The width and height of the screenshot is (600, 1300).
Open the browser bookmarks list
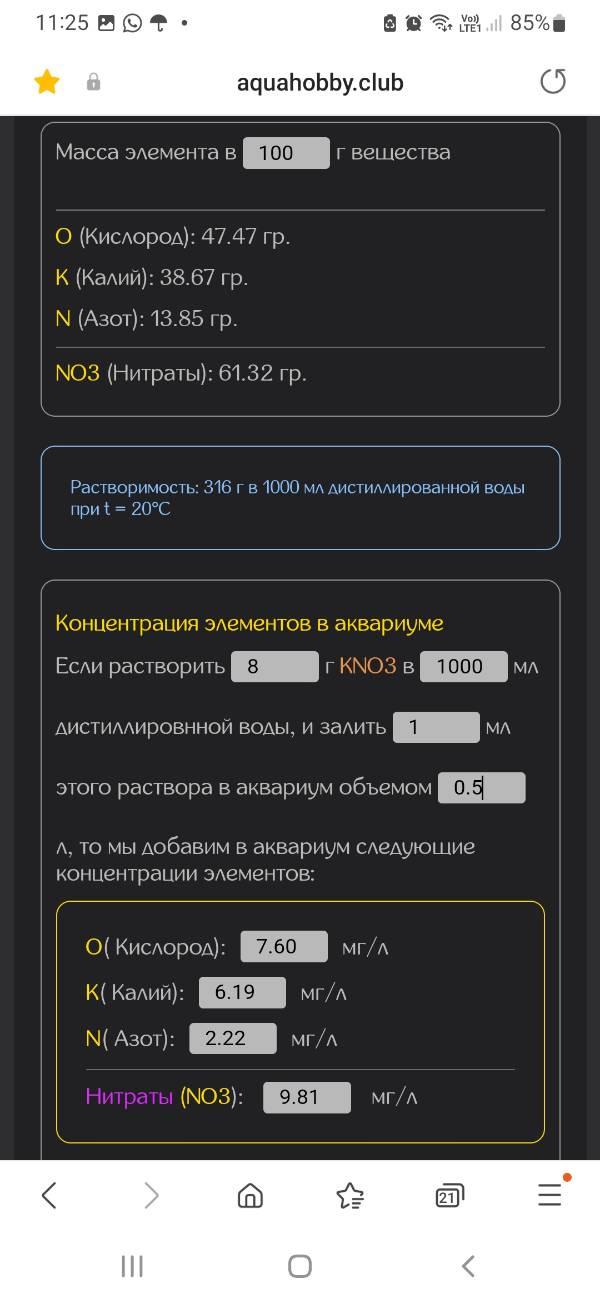(350, 1195)
